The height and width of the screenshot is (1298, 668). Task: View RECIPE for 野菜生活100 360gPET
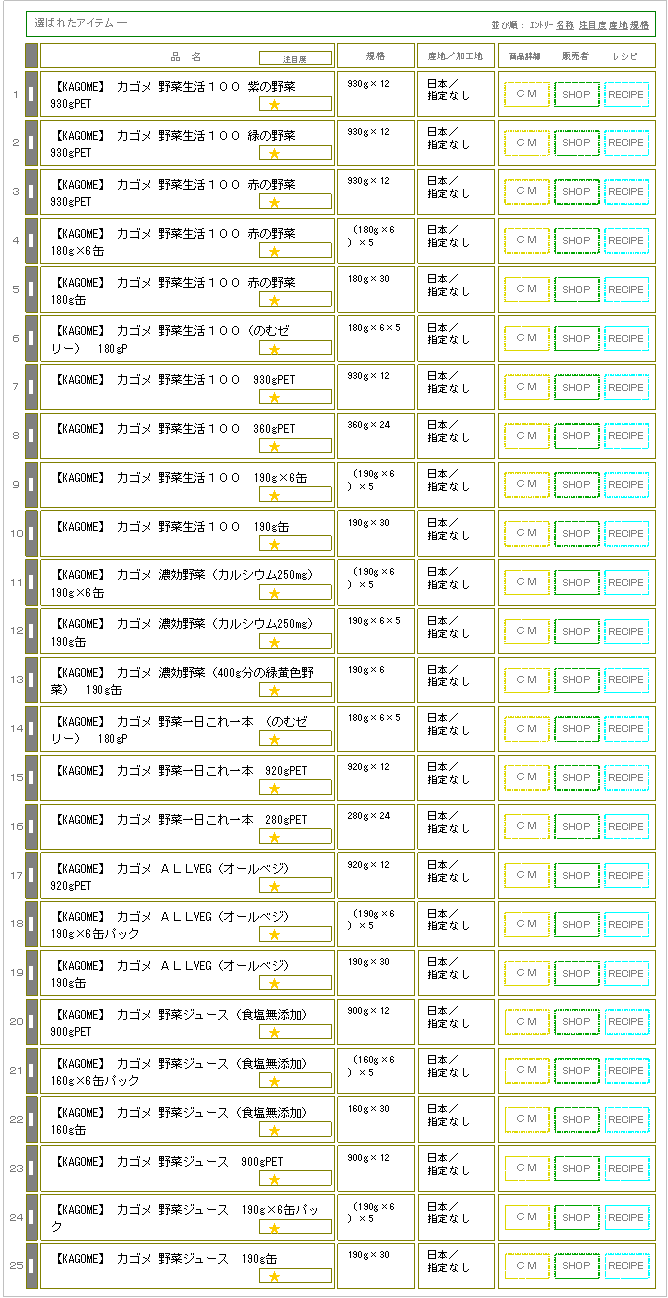click(x=626, y=436)
